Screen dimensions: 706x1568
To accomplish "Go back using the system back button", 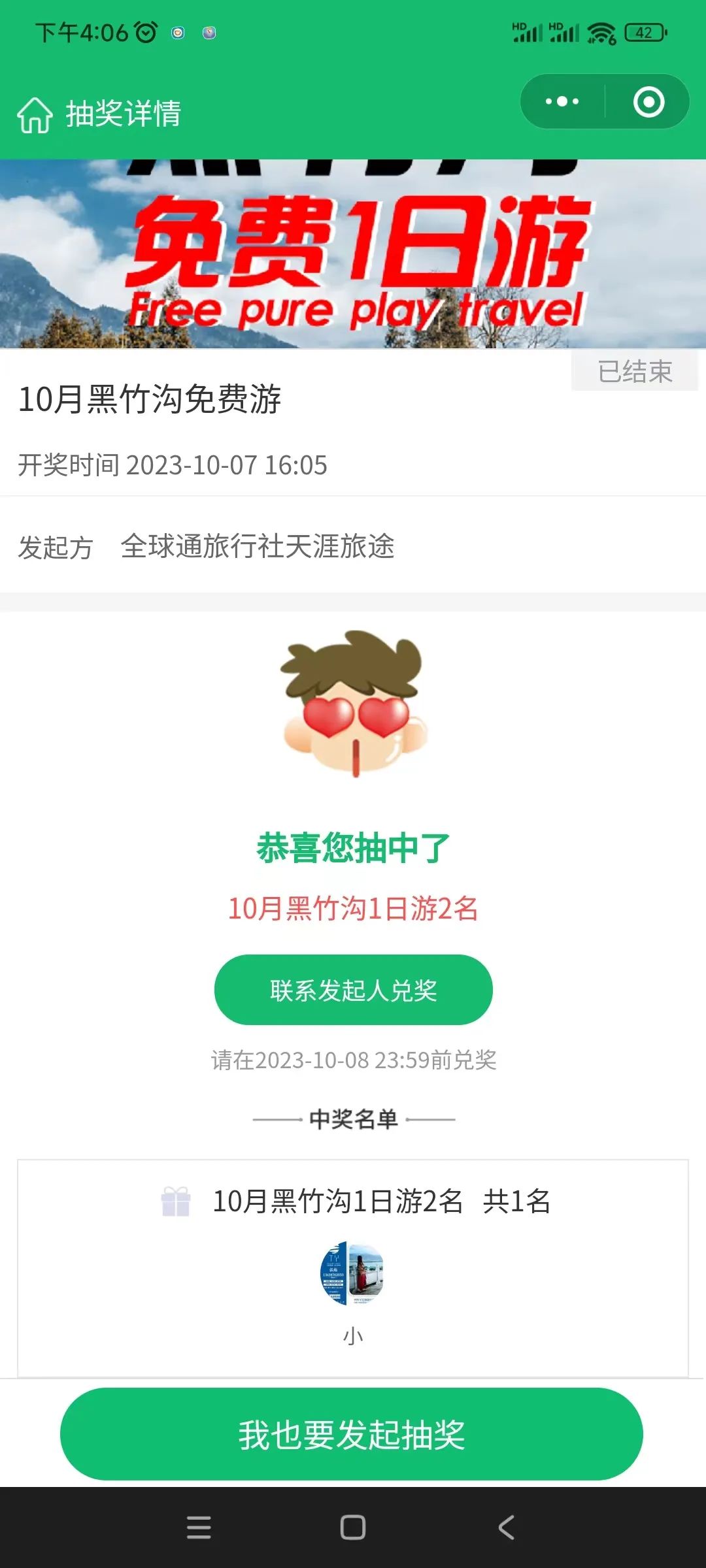I will coord(506,1527).
